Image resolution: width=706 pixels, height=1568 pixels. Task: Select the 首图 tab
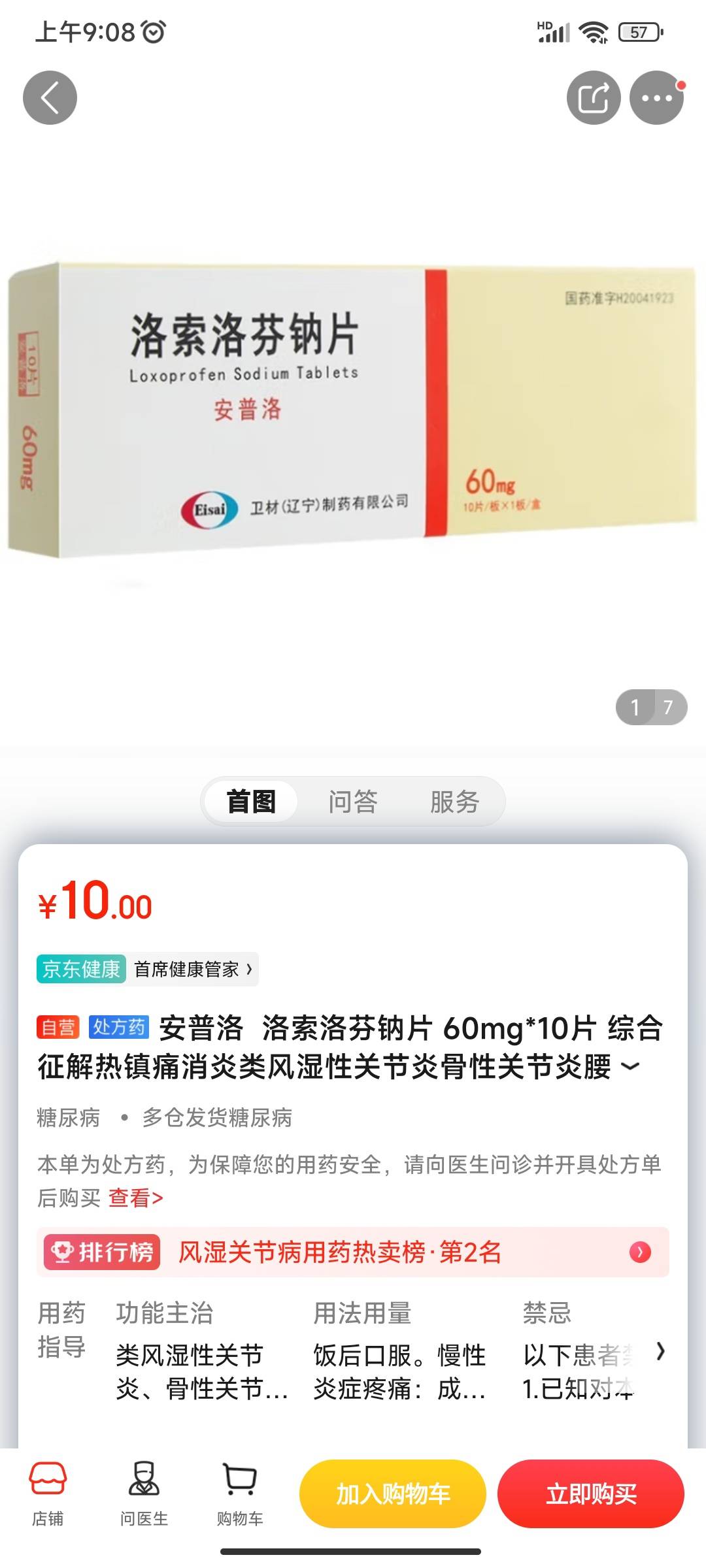[251, 801]
